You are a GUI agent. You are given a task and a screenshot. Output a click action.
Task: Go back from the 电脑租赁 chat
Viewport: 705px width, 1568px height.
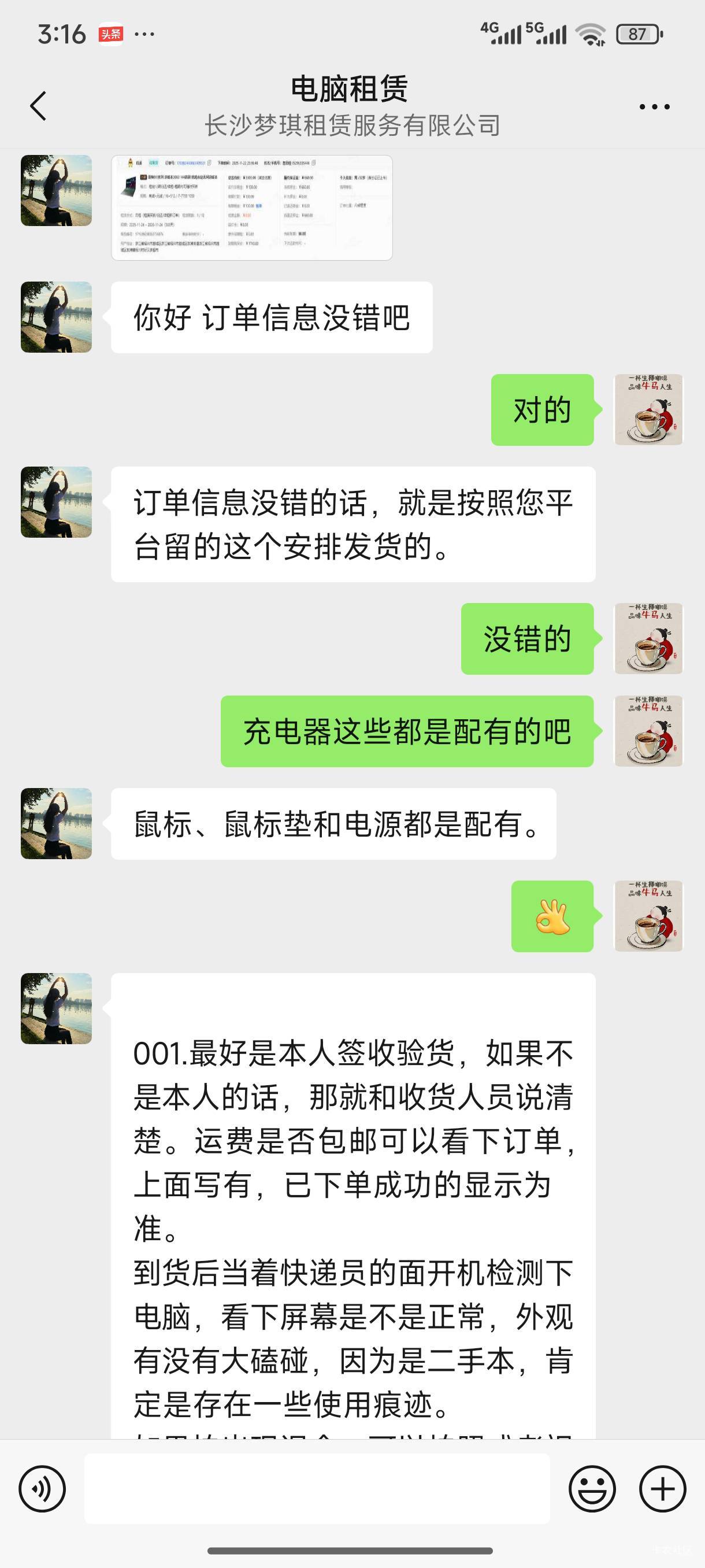pyautogui.click(x=38, y=106)
